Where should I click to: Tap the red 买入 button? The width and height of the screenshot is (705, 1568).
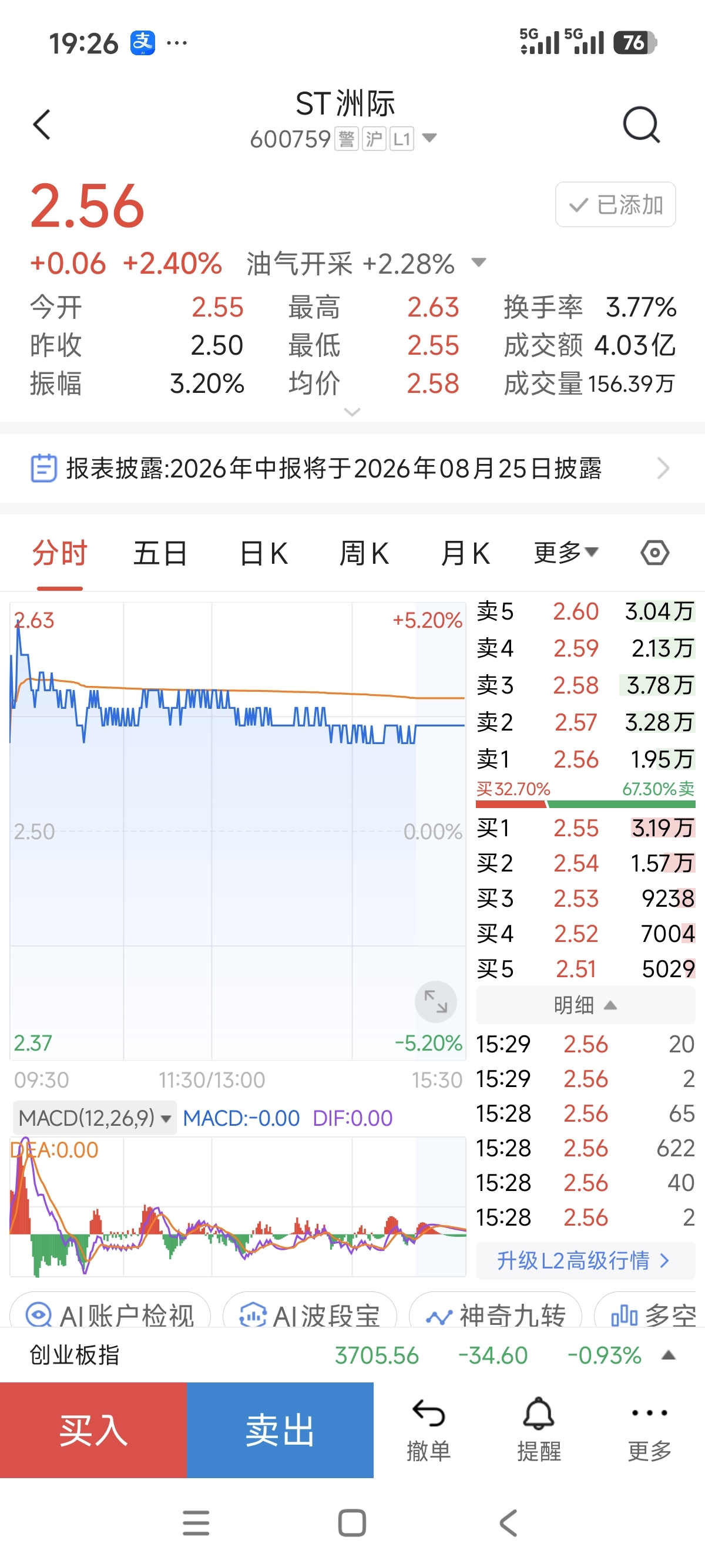pyautogui.click(x=93, y=1430)
